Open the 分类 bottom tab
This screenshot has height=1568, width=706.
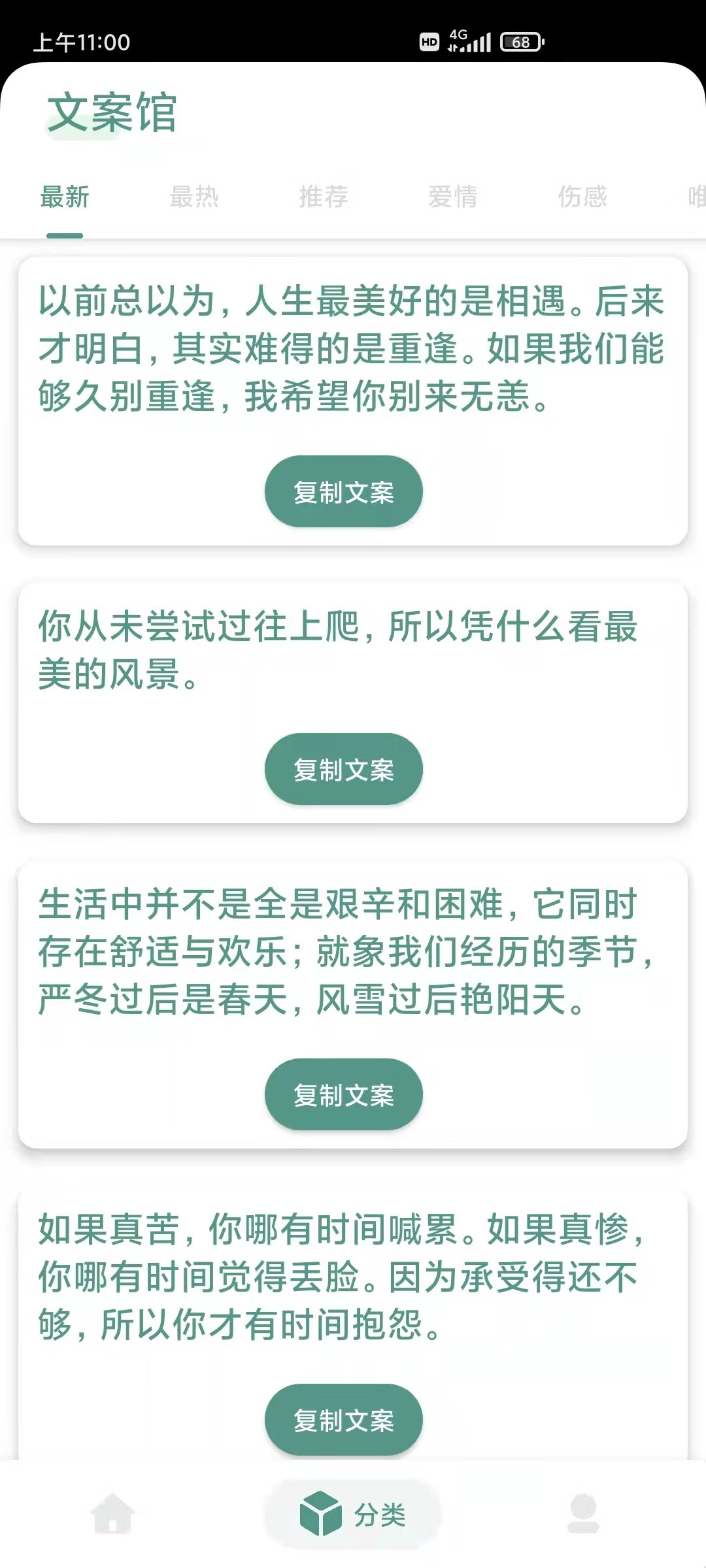353,1513
